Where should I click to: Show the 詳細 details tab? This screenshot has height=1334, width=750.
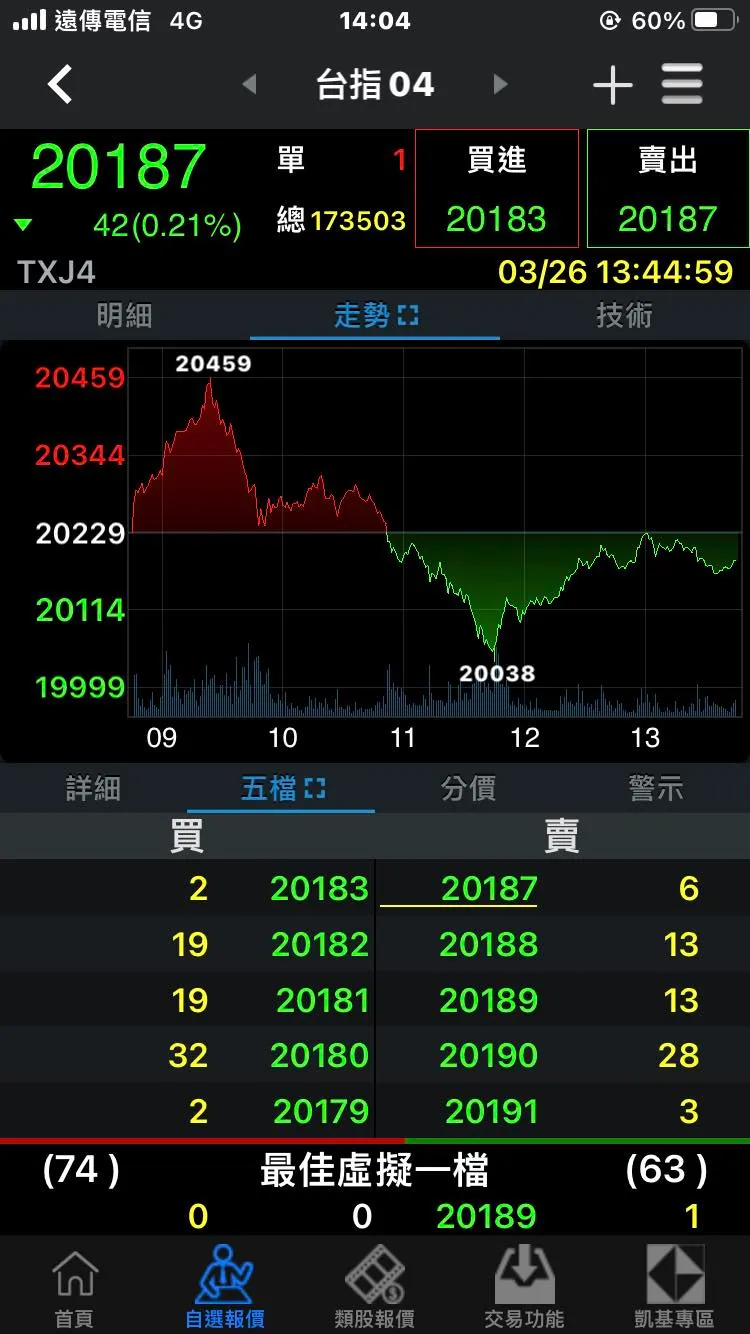coord(94,789)
